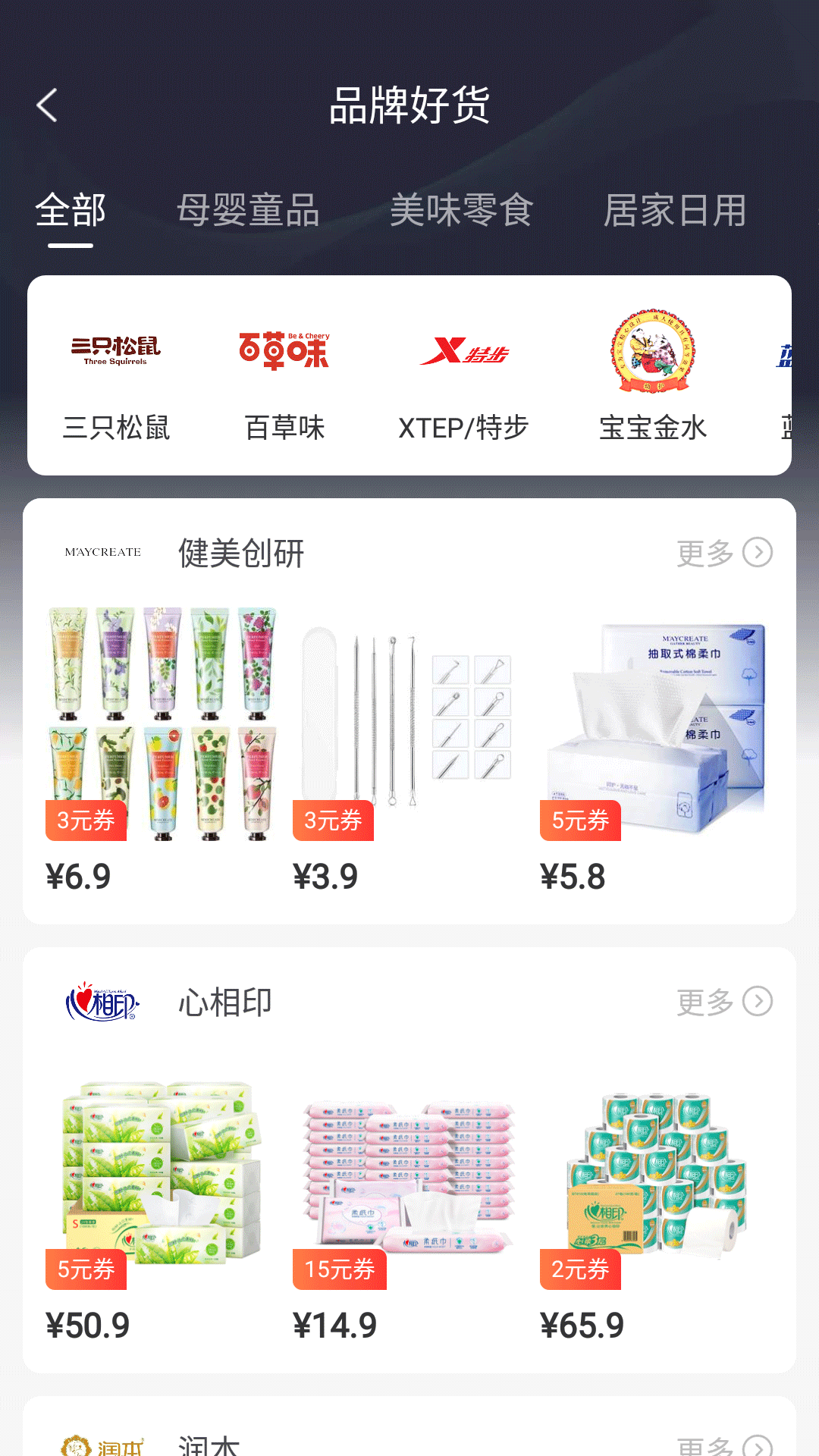Click the 5元券 coupon on cotton towels

[x=580, y=820]
